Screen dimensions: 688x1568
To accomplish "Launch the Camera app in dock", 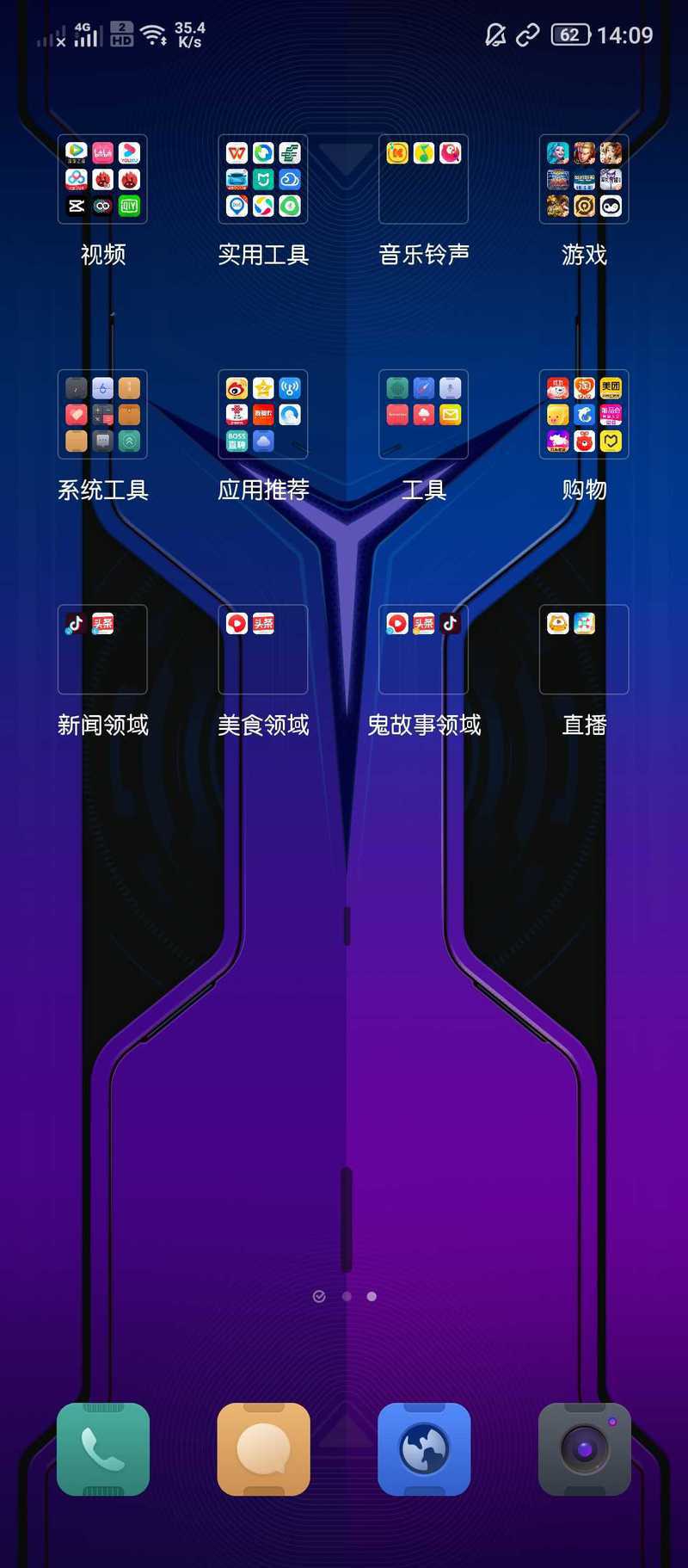I will (585, 1449).
